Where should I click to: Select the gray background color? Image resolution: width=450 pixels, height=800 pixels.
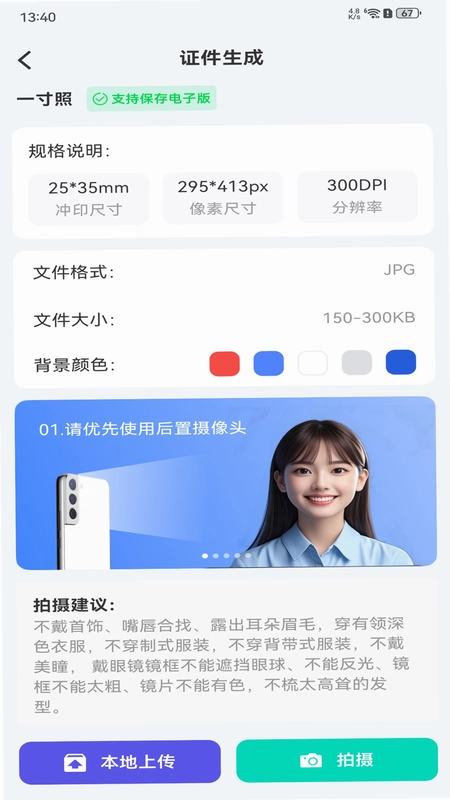point(357,362)
